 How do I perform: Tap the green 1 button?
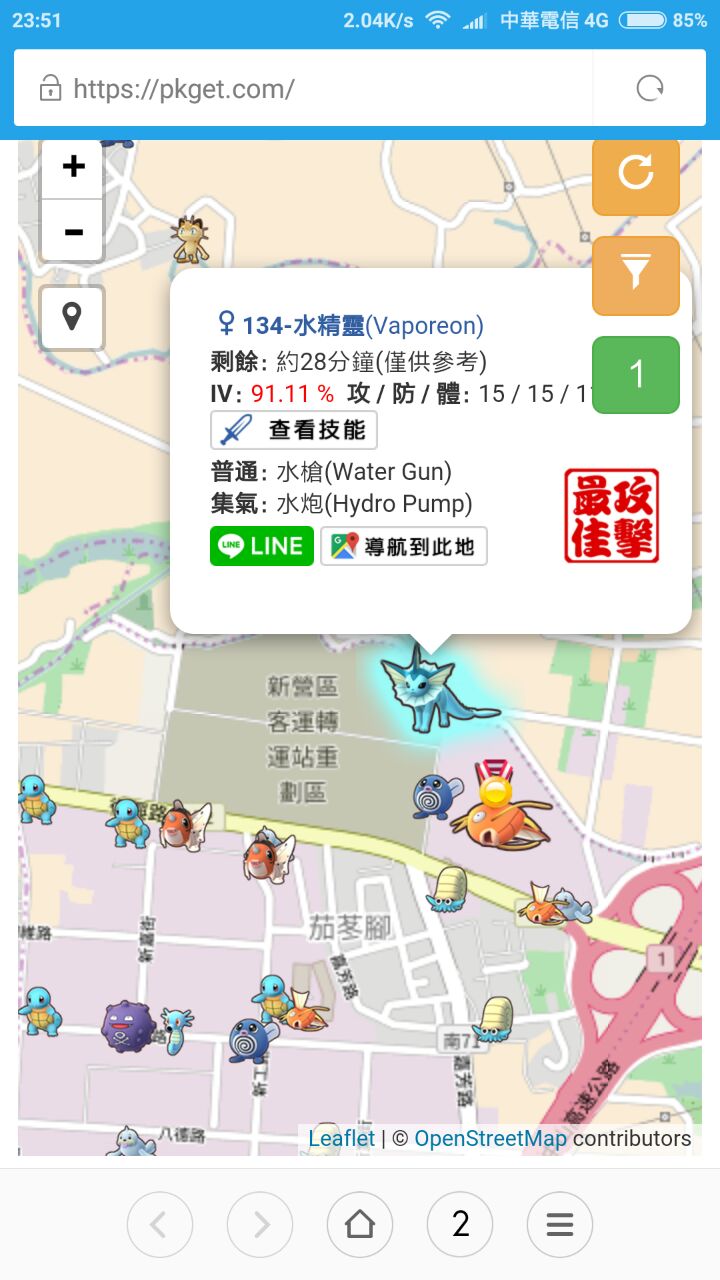pos(636,375)
